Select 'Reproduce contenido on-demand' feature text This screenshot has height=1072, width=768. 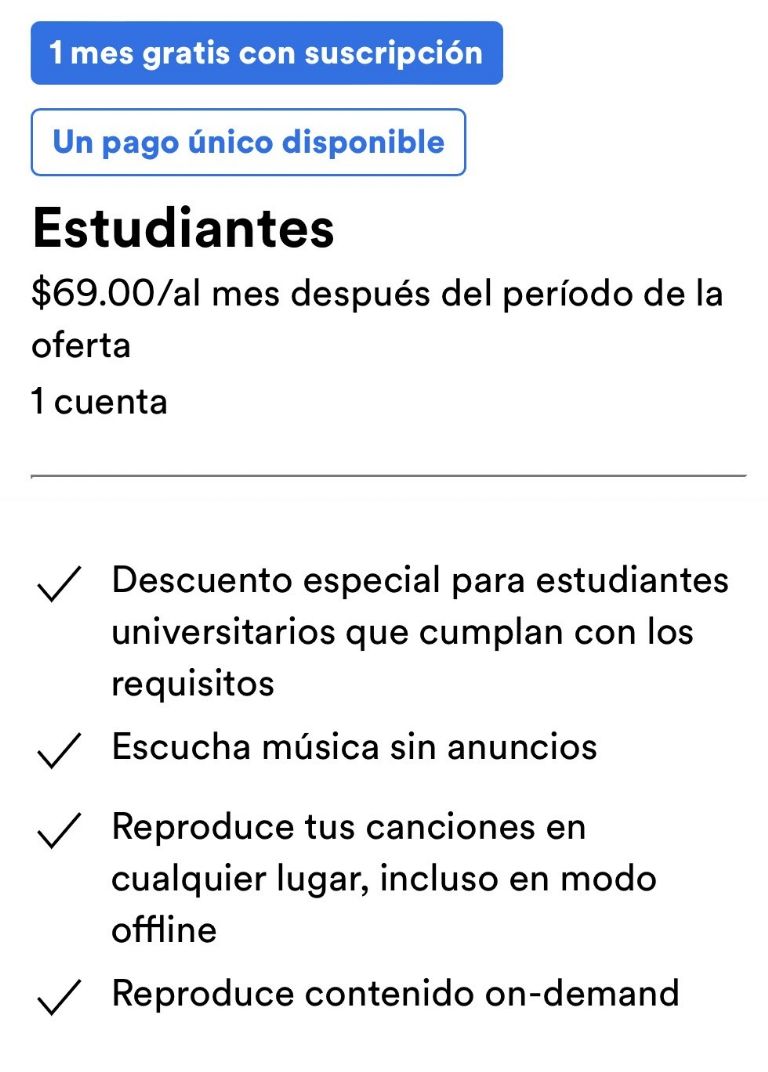396,993
